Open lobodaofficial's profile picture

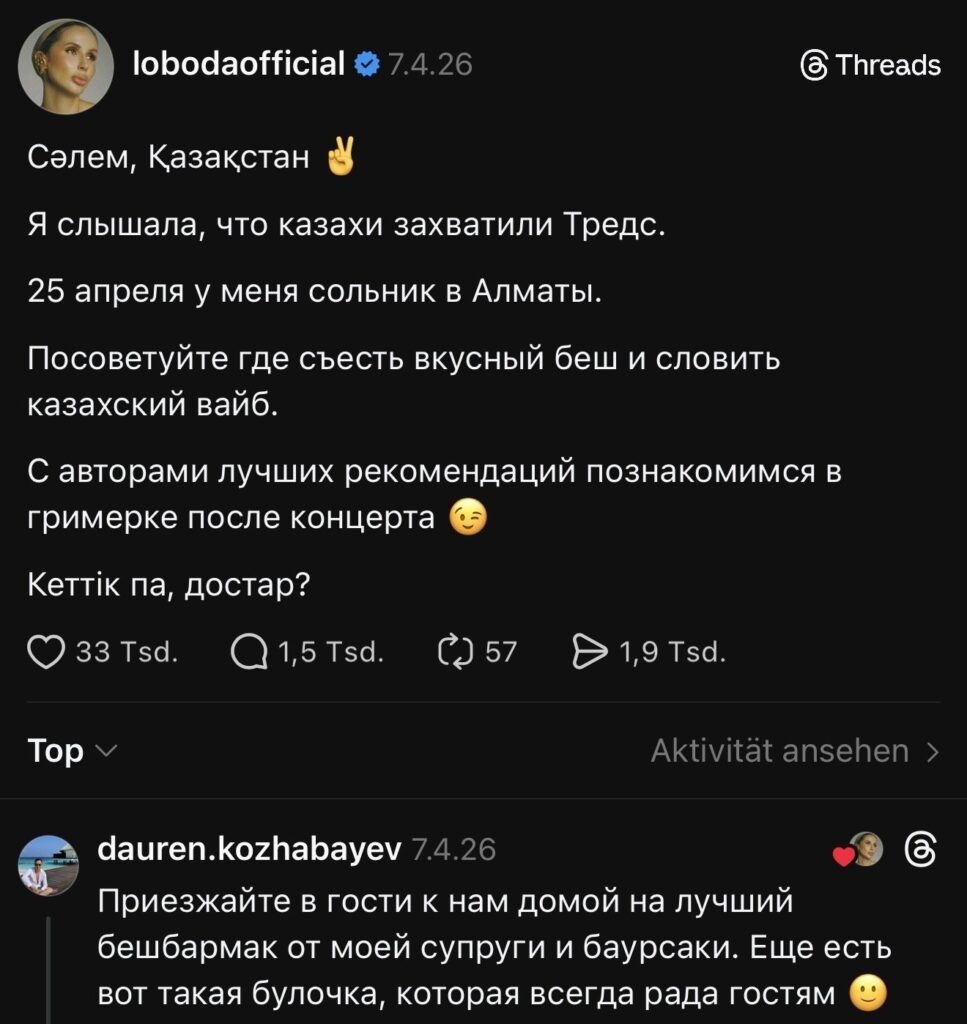[x=65, y=67]
